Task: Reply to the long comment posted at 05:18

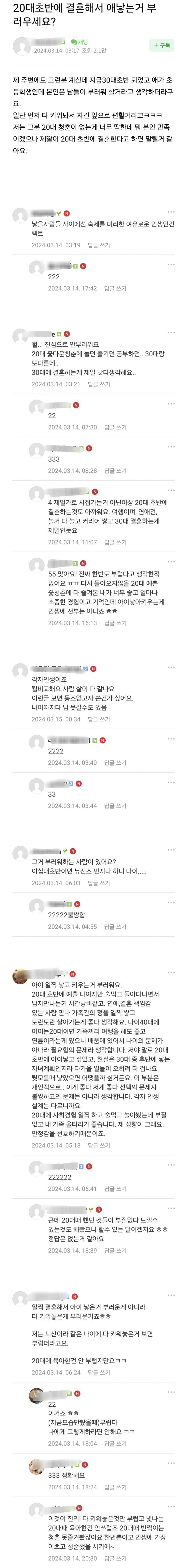Action: 99,1145
